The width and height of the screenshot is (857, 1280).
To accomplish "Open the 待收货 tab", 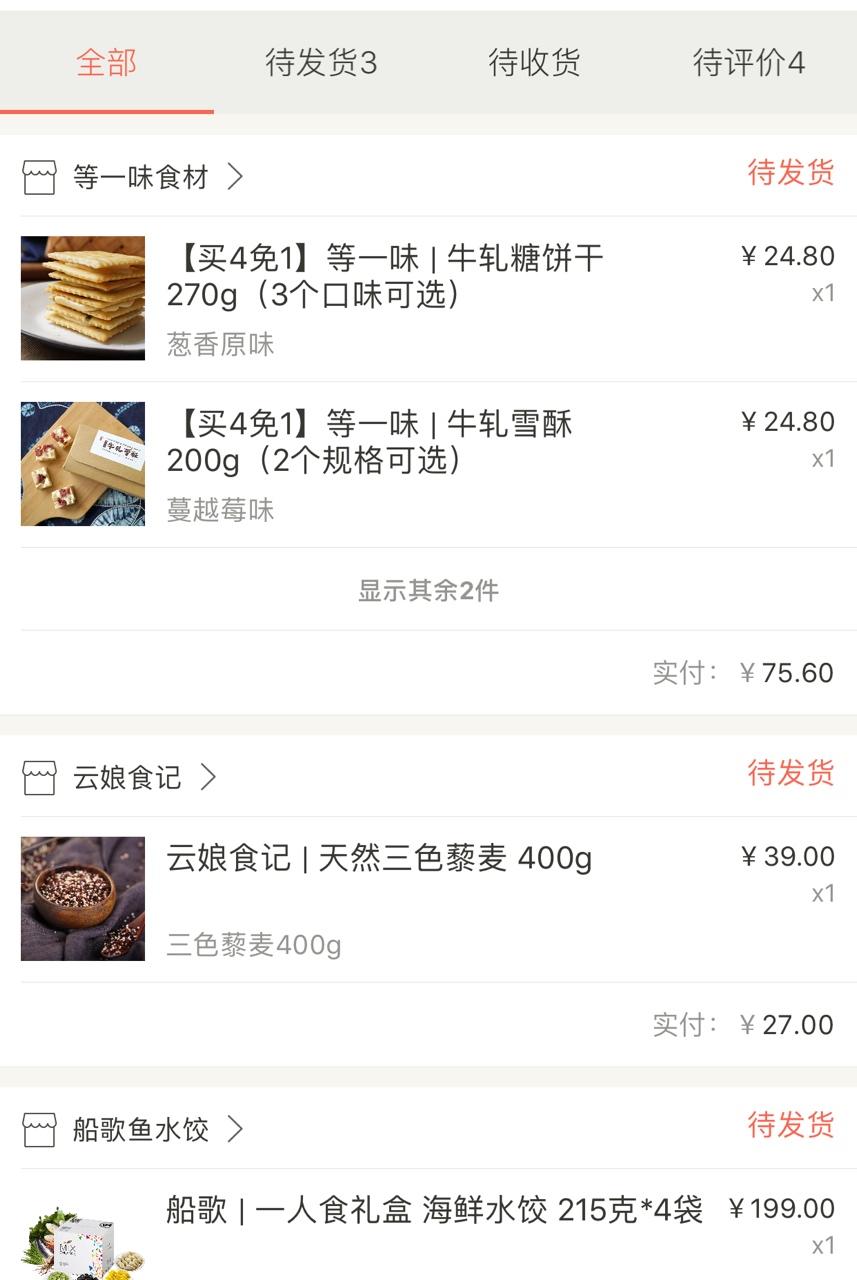I will (534, 63).
